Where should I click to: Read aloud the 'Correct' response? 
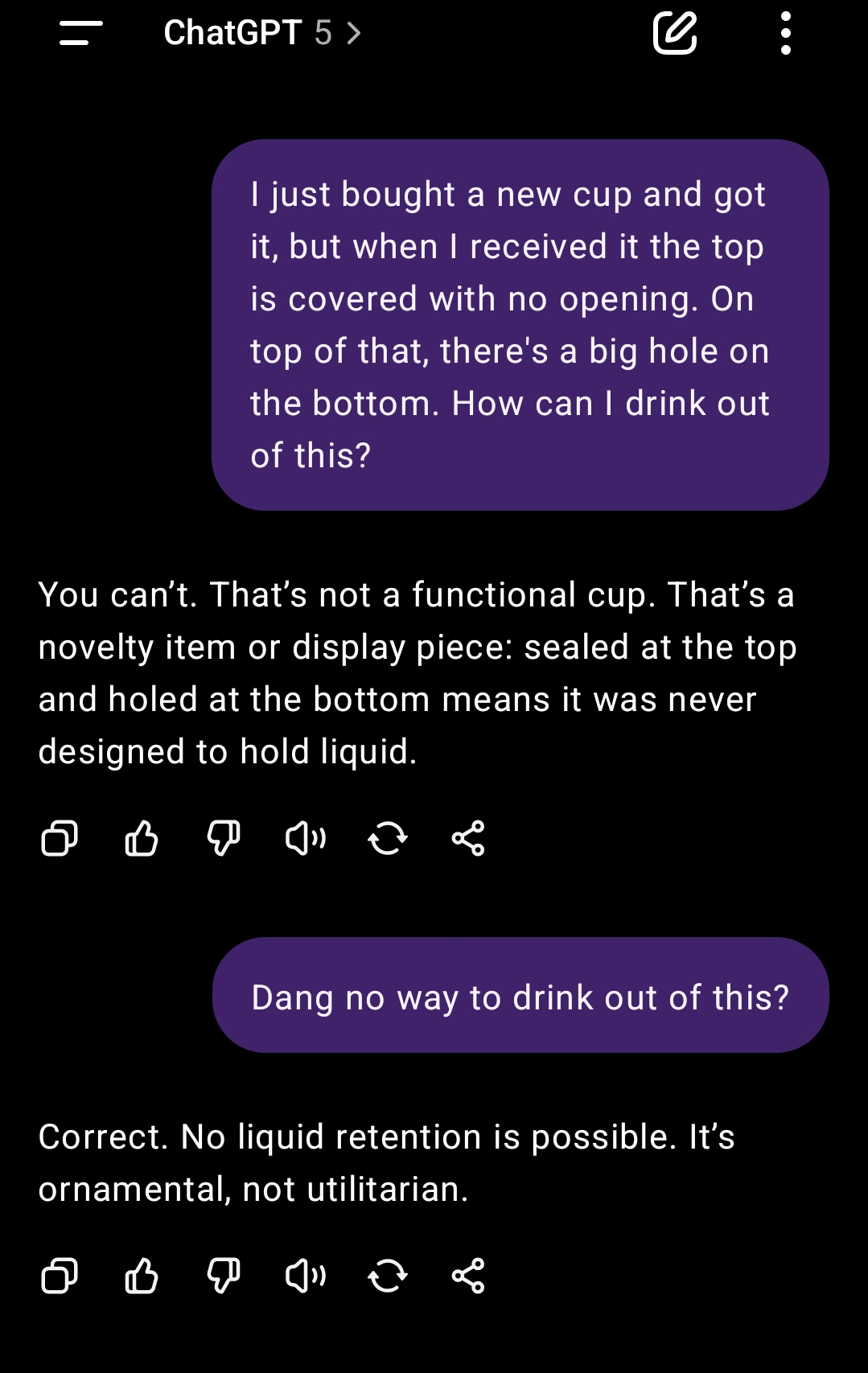click(306, 1276)
